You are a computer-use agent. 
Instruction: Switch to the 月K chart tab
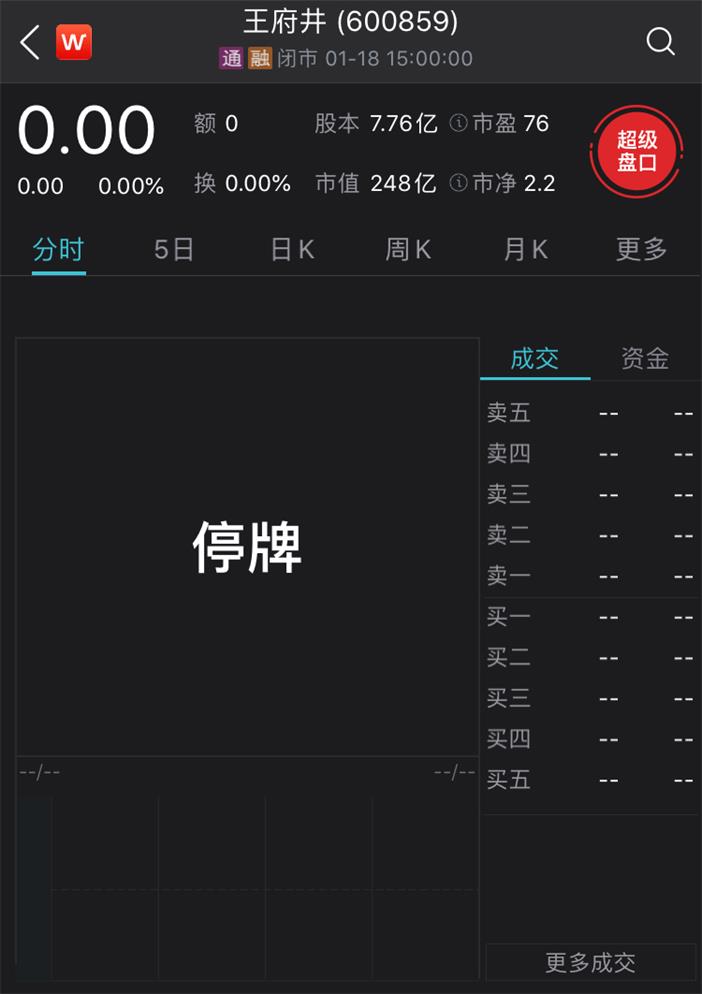(525, 249)
